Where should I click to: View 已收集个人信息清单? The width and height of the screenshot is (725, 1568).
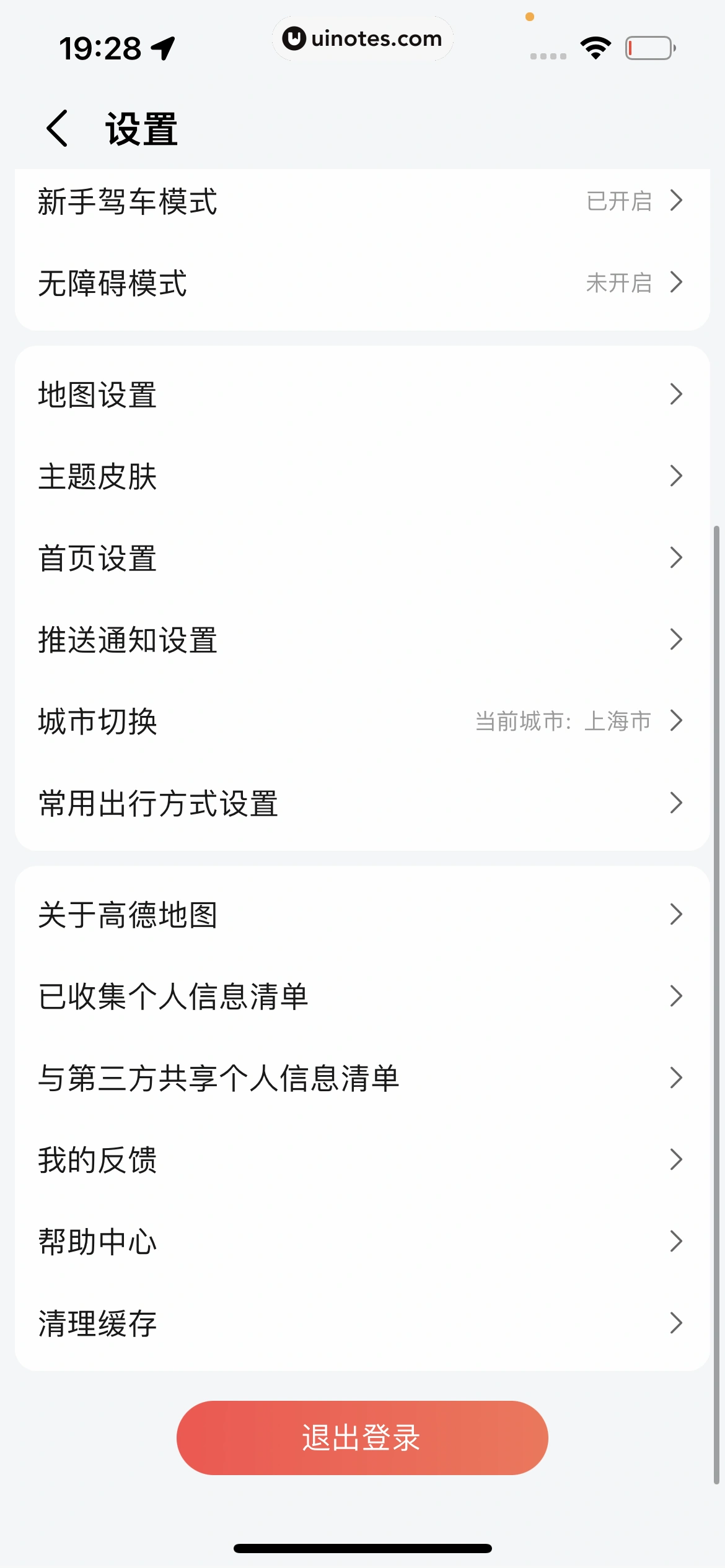click(x=362, y=996)
